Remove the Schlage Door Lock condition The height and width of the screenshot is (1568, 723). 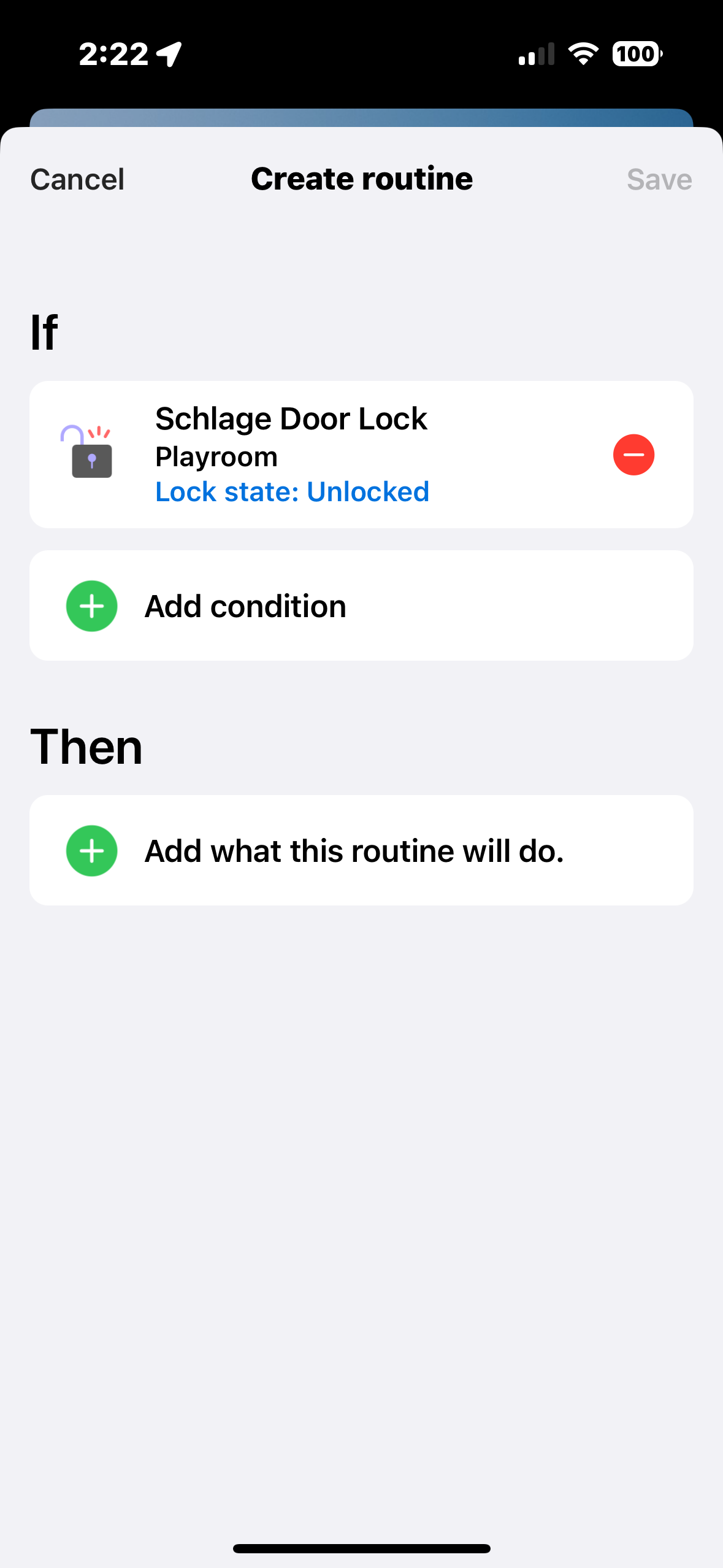tap(633, 455)
